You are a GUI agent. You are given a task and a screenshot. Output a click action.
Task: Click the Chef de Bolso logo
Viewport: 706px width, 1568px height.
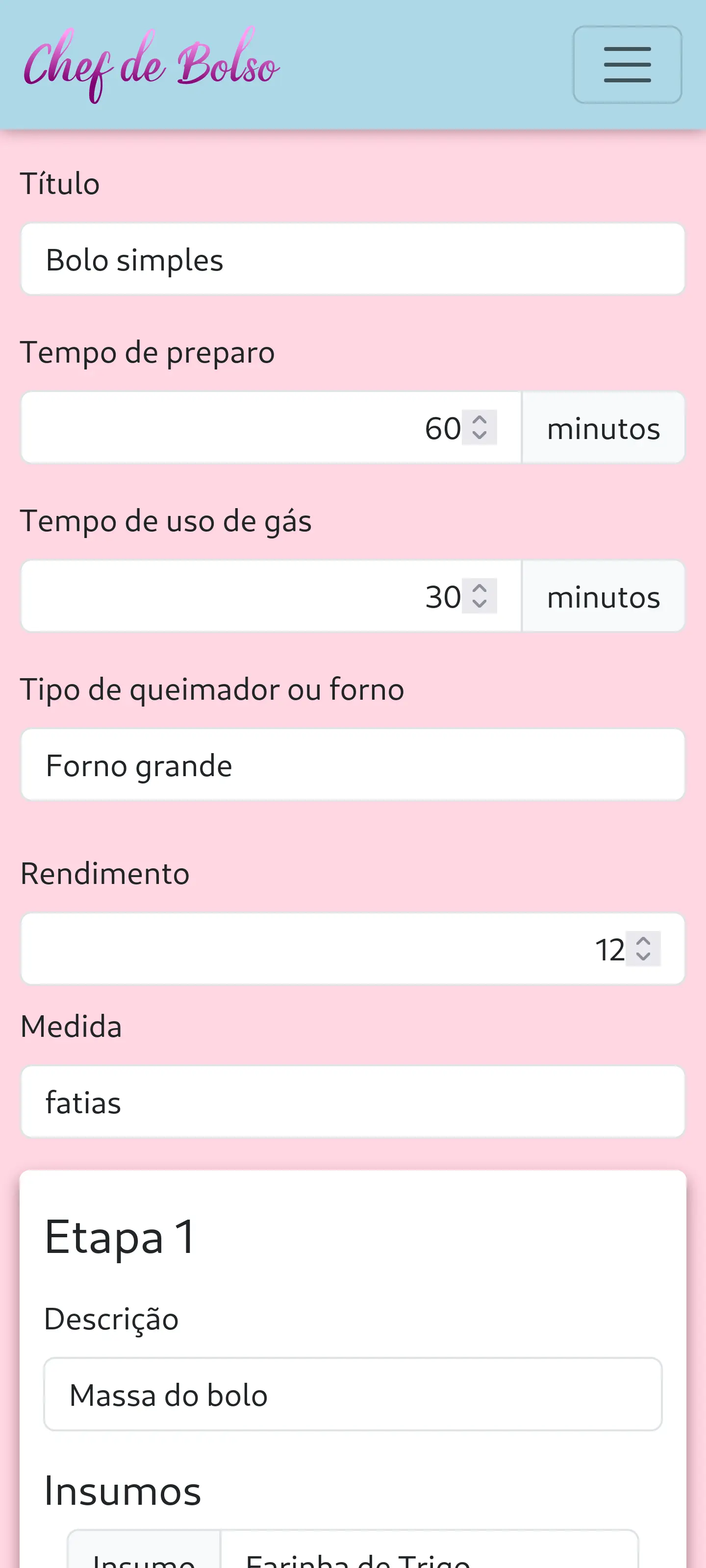151,64
